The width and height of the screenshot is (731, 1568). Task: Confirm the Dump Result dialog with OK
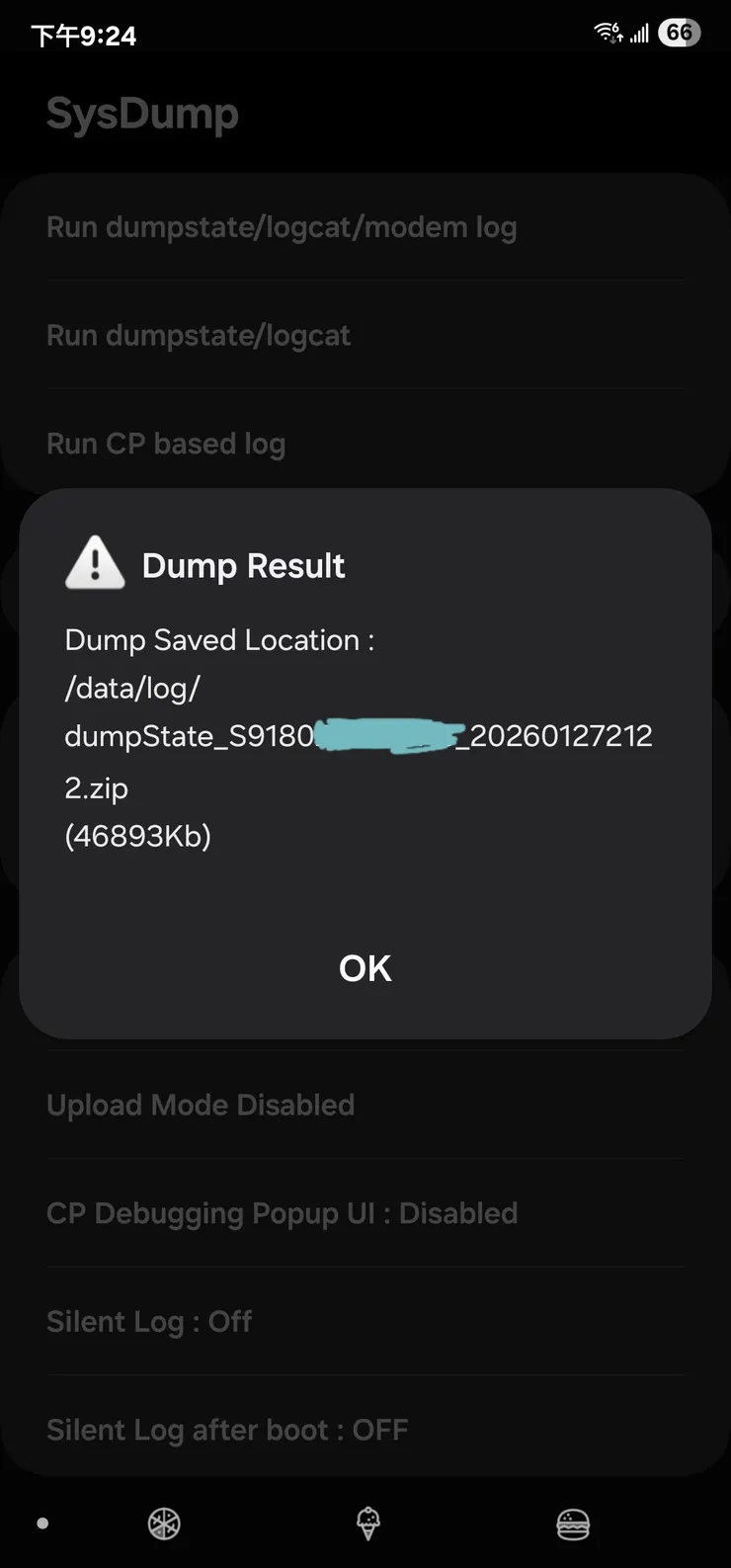(x=365, y=968)
